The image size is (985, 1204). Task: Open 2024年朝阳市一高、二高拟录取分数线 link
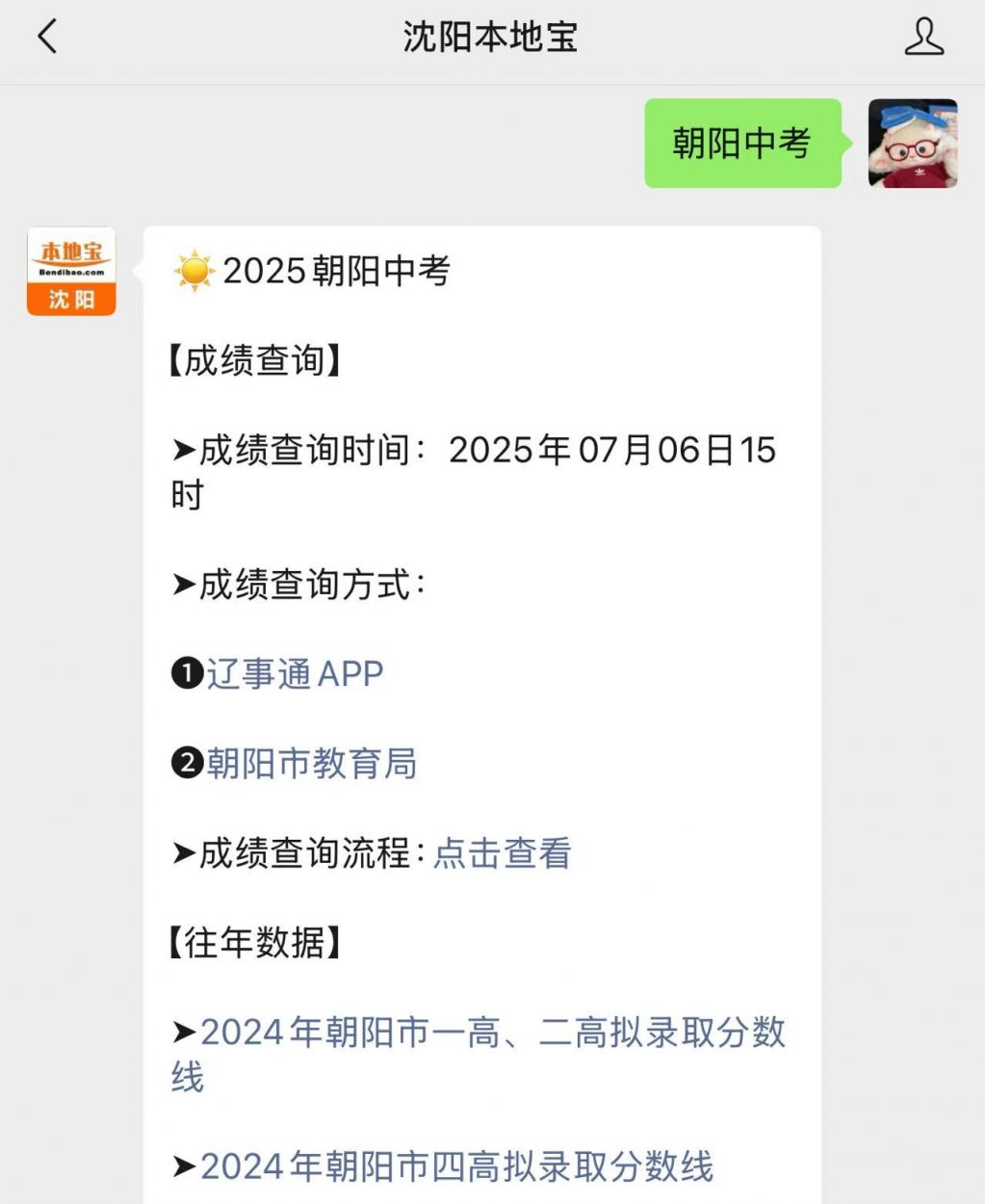tap(491, 1033)
